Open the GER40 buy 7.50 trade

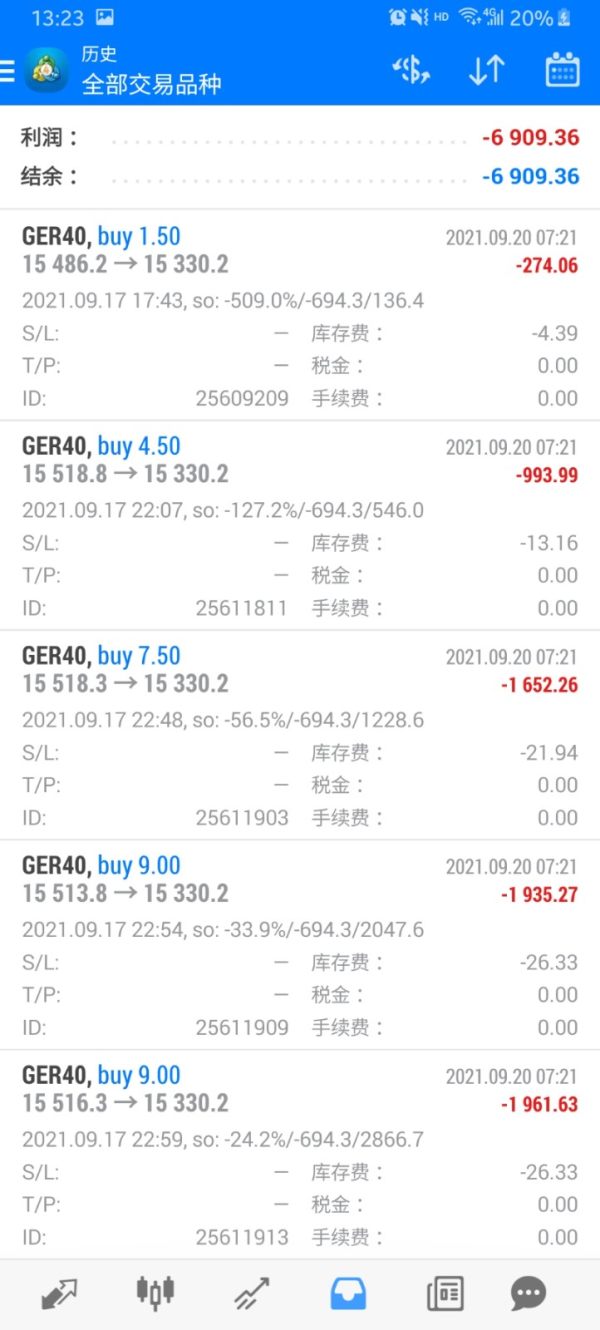[300, 736]
